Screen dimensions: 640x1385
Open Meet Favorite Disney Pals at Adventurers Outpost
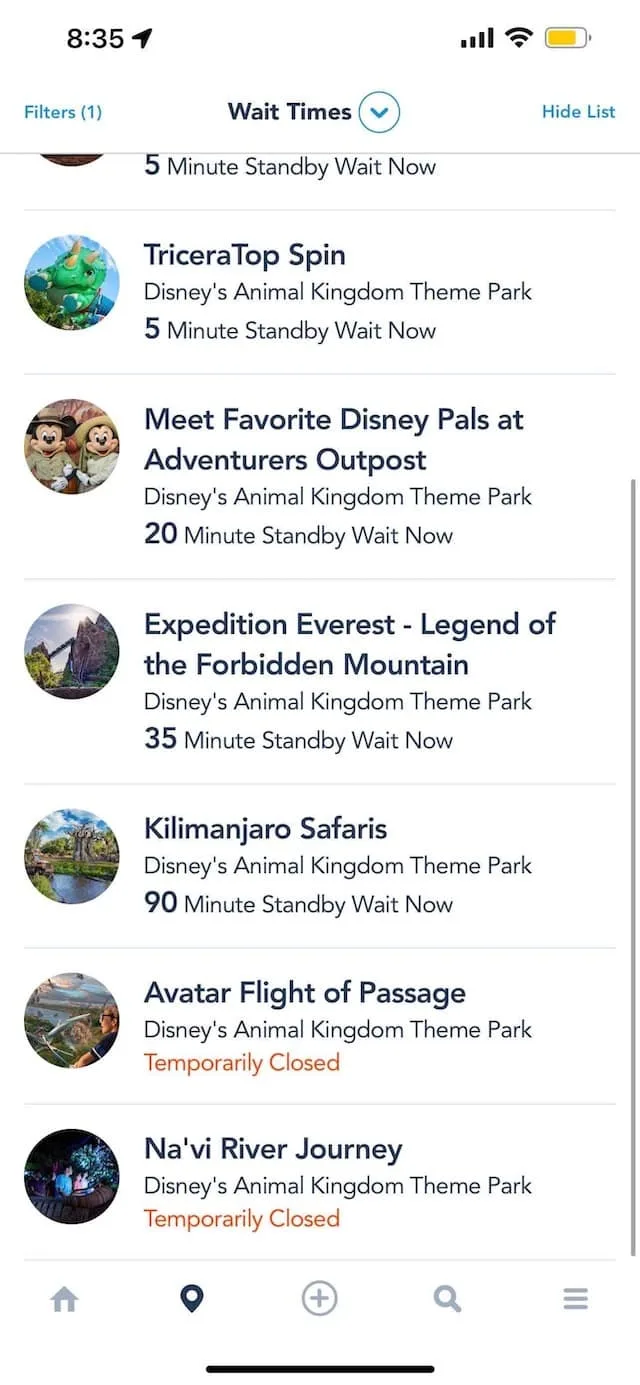coord(320,477)
